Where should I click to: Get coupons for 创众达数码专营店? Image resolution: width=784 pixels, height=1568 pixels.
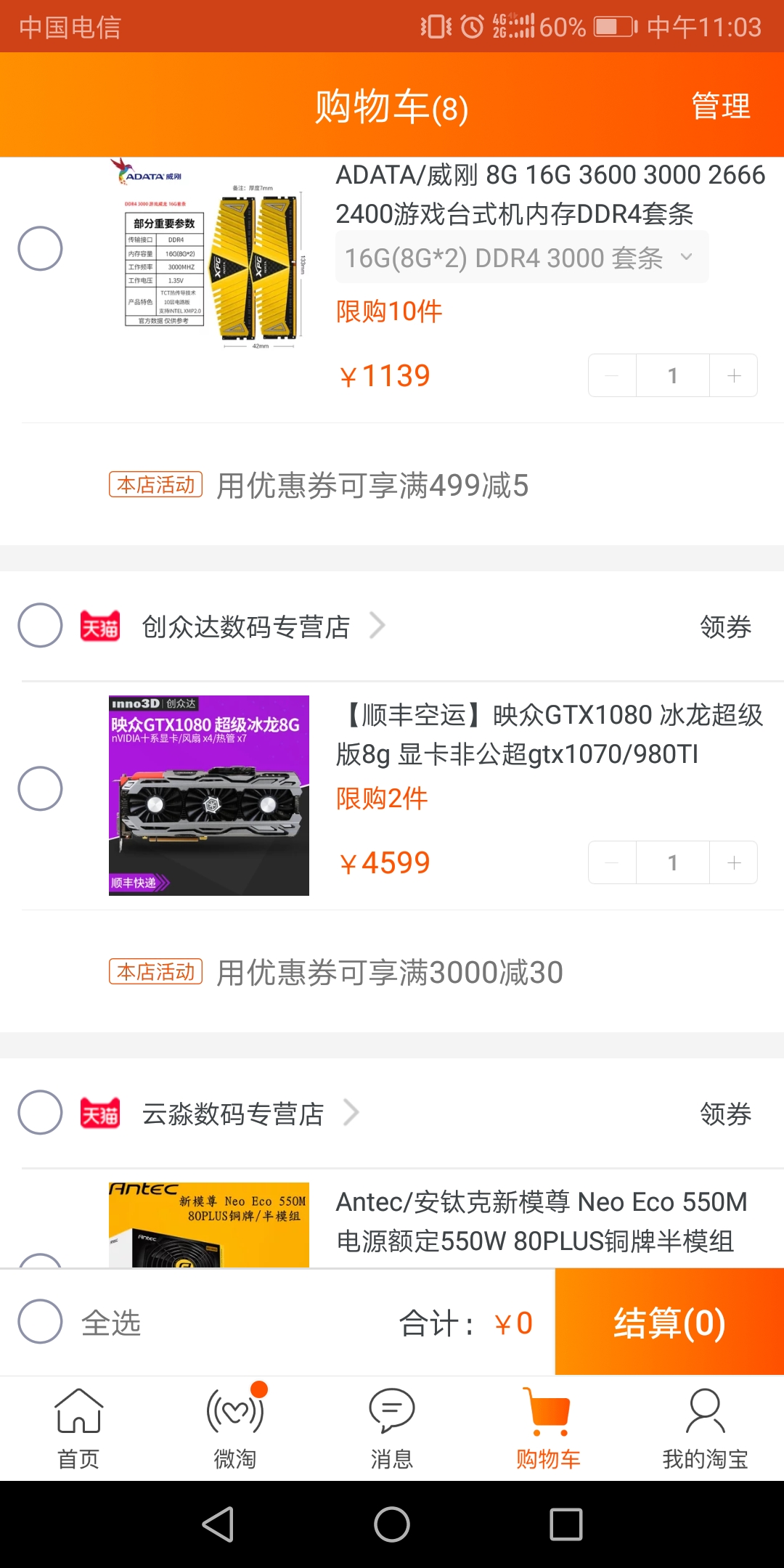pyautogui.click(x=724, y=626)
